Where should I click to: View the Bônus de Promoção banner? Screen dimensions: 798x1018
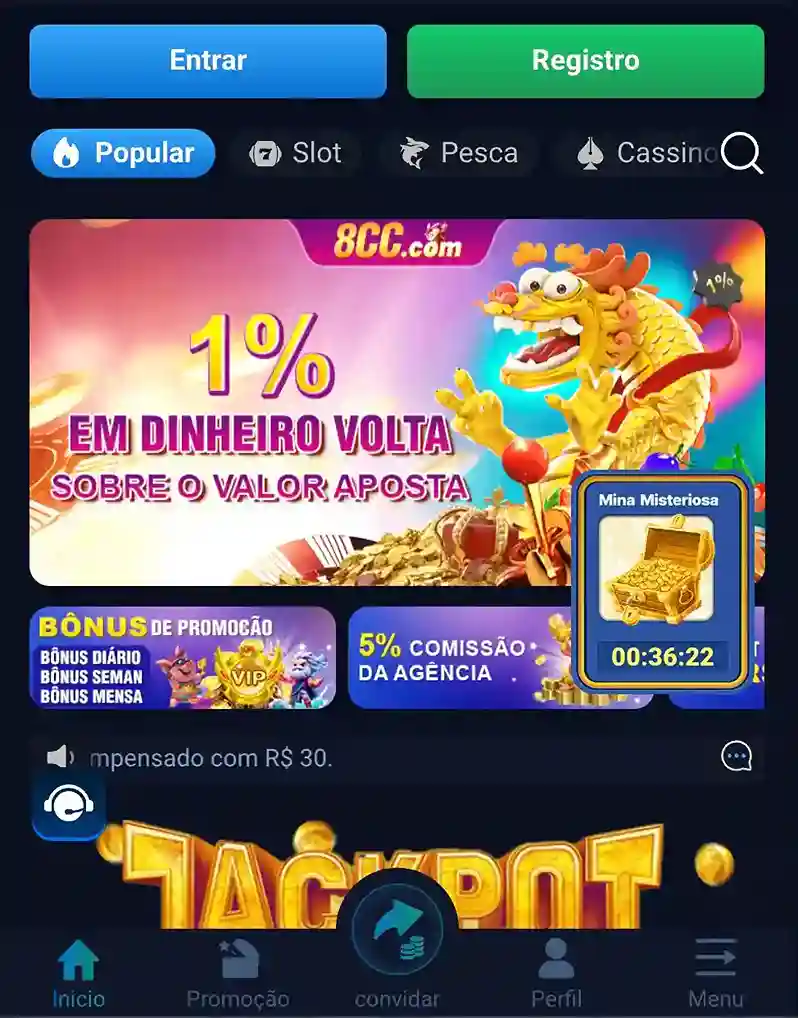click(182, 658)
